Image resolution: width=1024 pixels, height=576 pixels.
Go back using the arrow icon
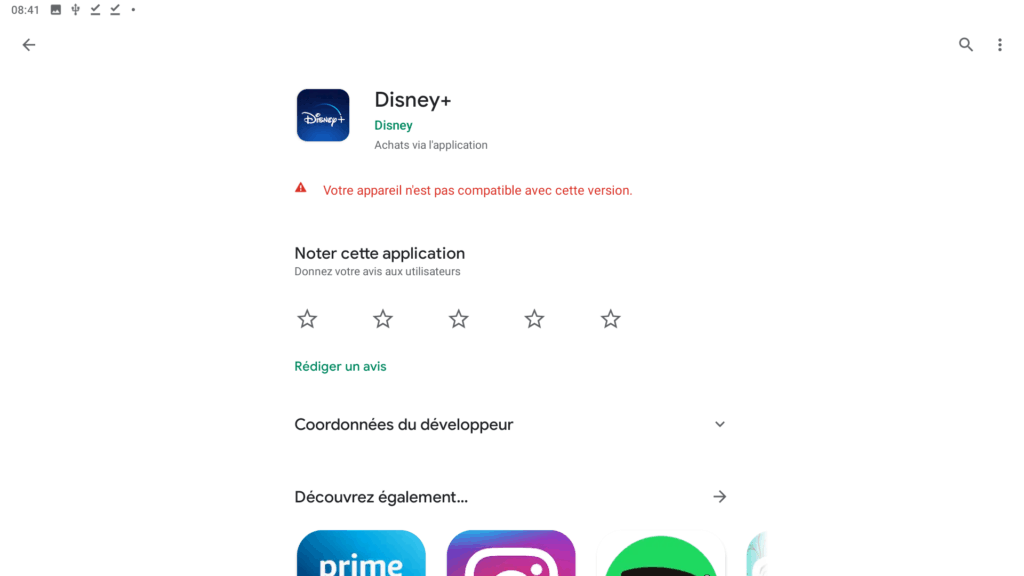pyautogui.click(x=29, y=45)
